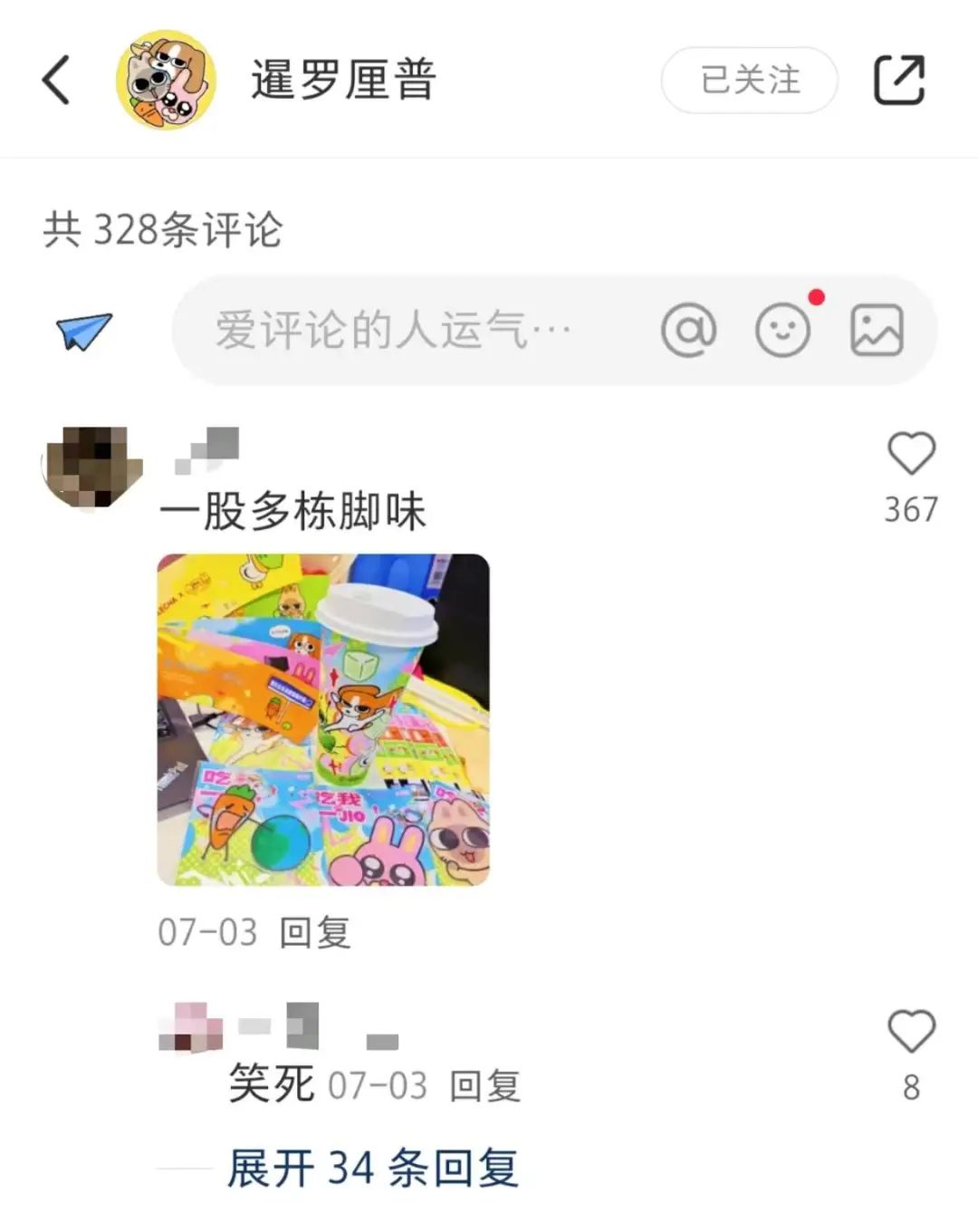The image size is (978, 1232).
Task: Open the photo attached to 一股多栋脚味
Action: pyautogui.click(x=323, y=719)
